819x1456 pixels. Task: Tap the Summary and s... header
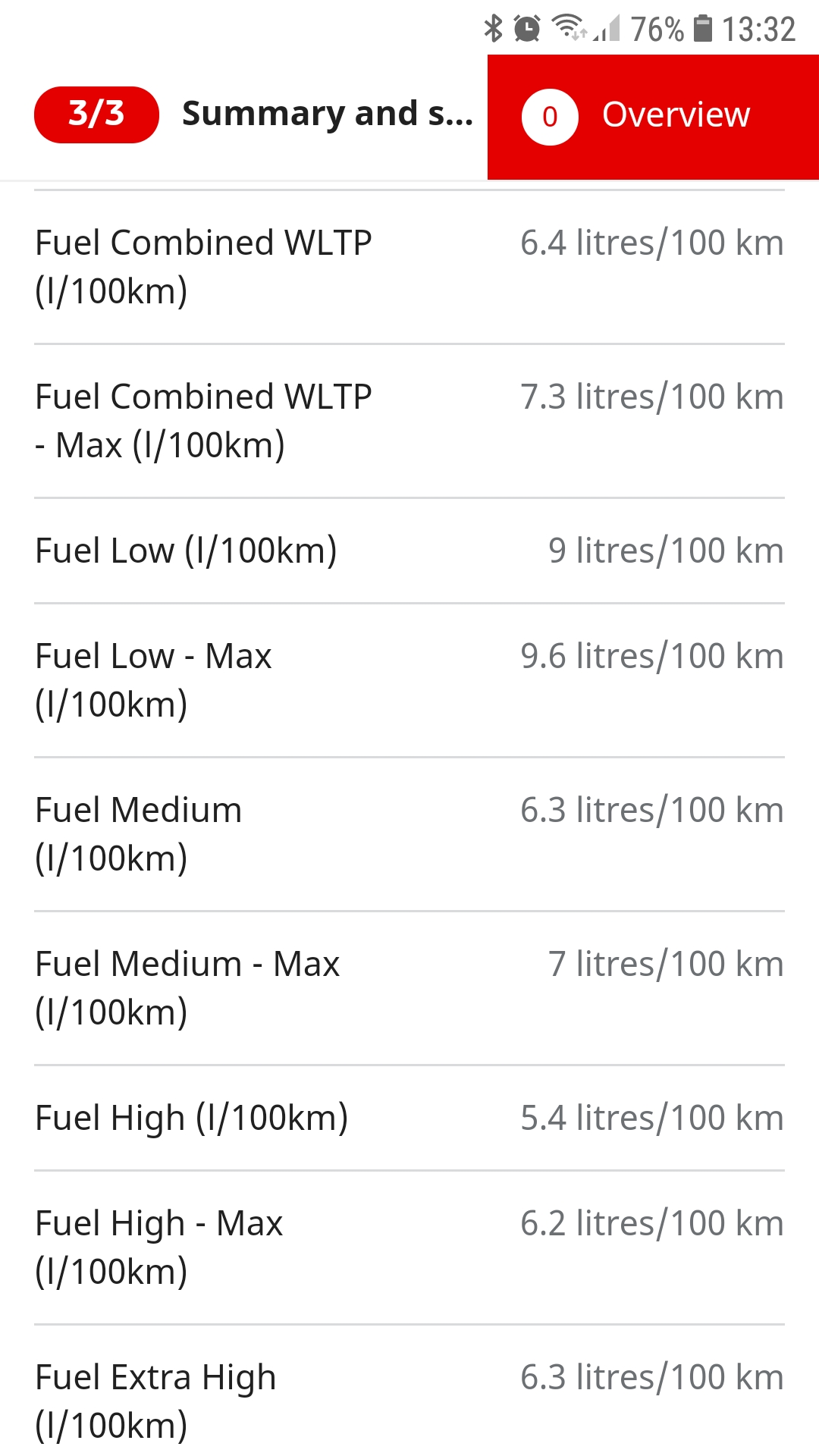pos(328,114)
